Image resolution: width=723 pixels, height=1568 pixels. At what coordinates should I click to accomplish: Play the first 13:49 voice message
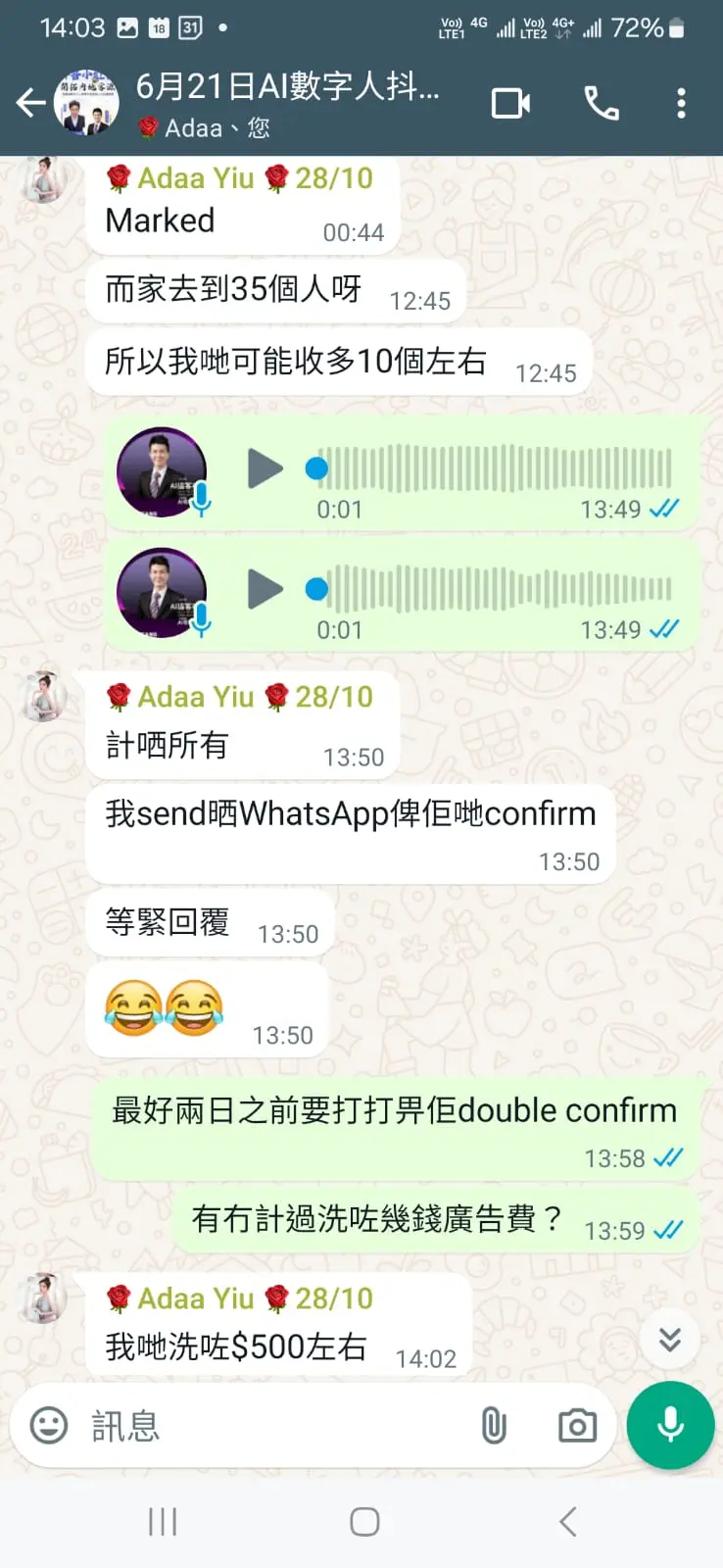click(265, 468)
